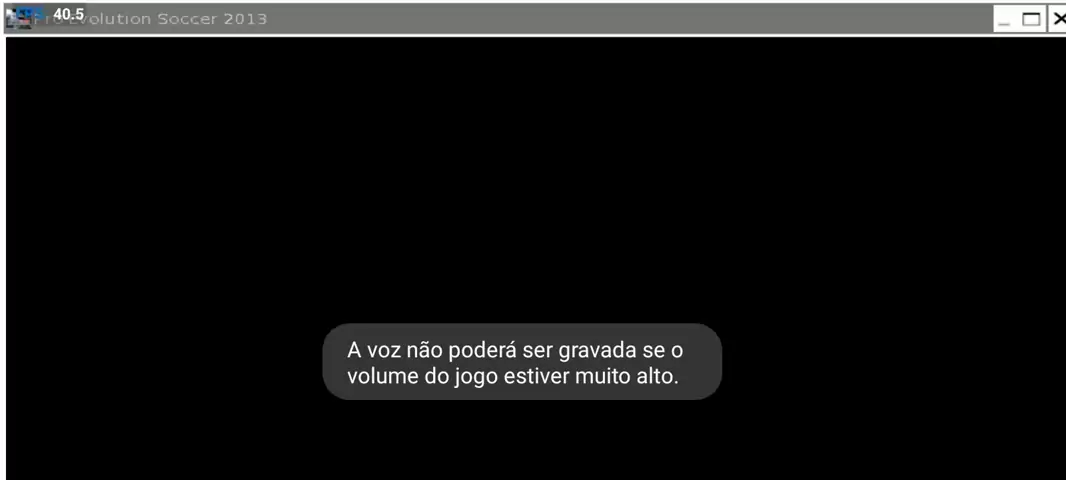Close the Pro Evolution Soccer 2013 window
Image resolution: width=1066 pixels, height=480 pixels.
click(1058, 19)
